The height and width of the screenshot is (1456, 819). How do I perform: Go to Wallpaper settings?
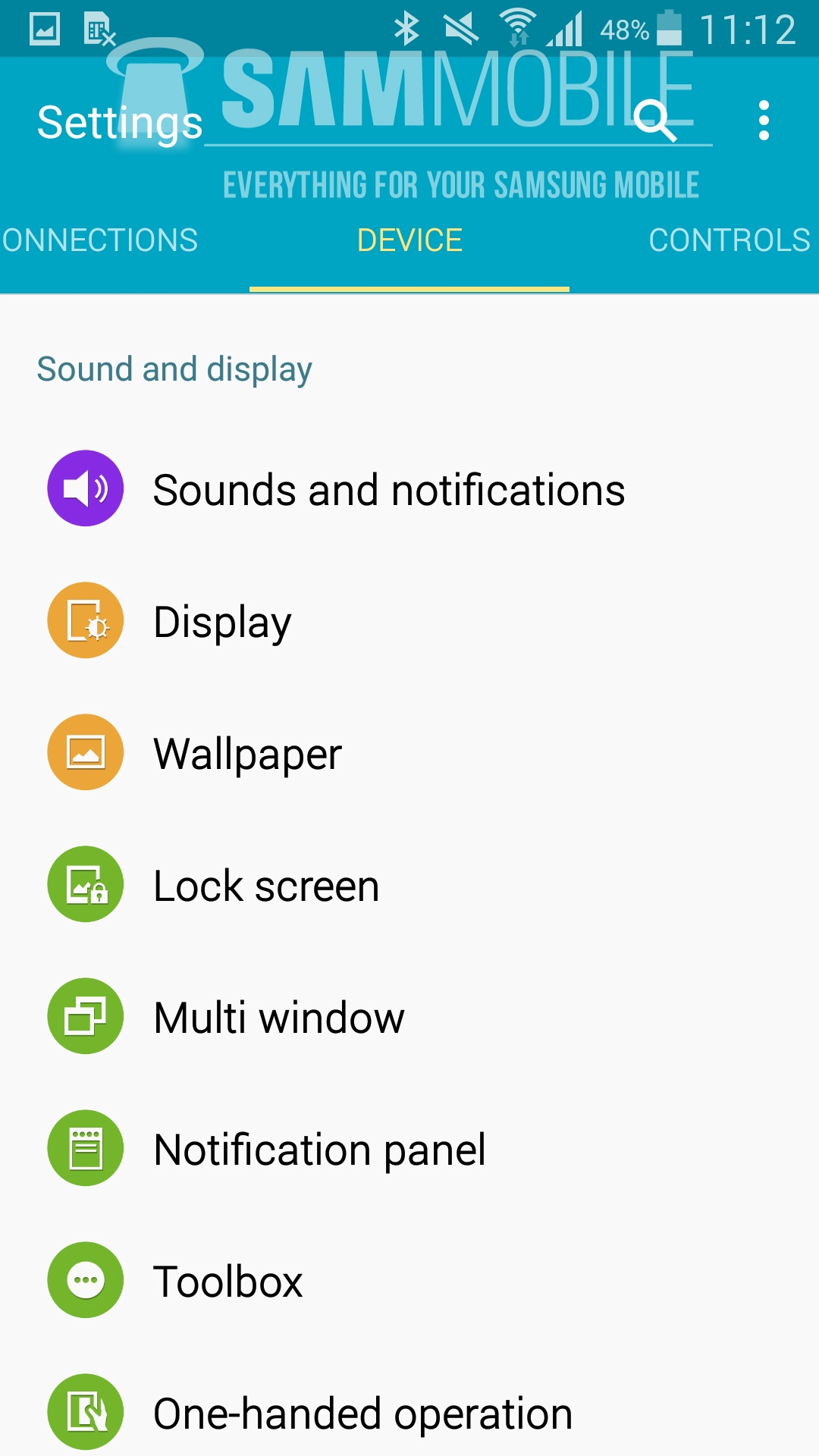(247, 753)
